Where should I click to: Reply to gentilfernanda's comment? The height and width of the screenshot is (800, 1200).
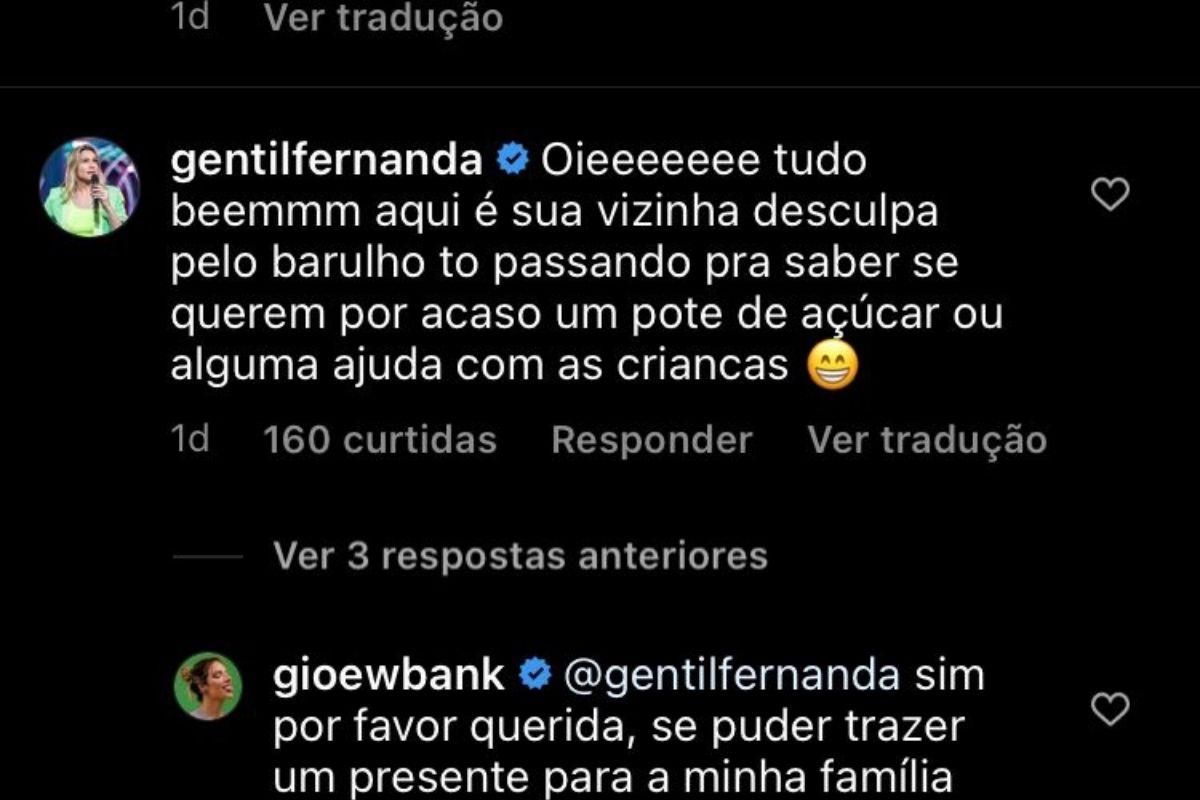point(651,440)
